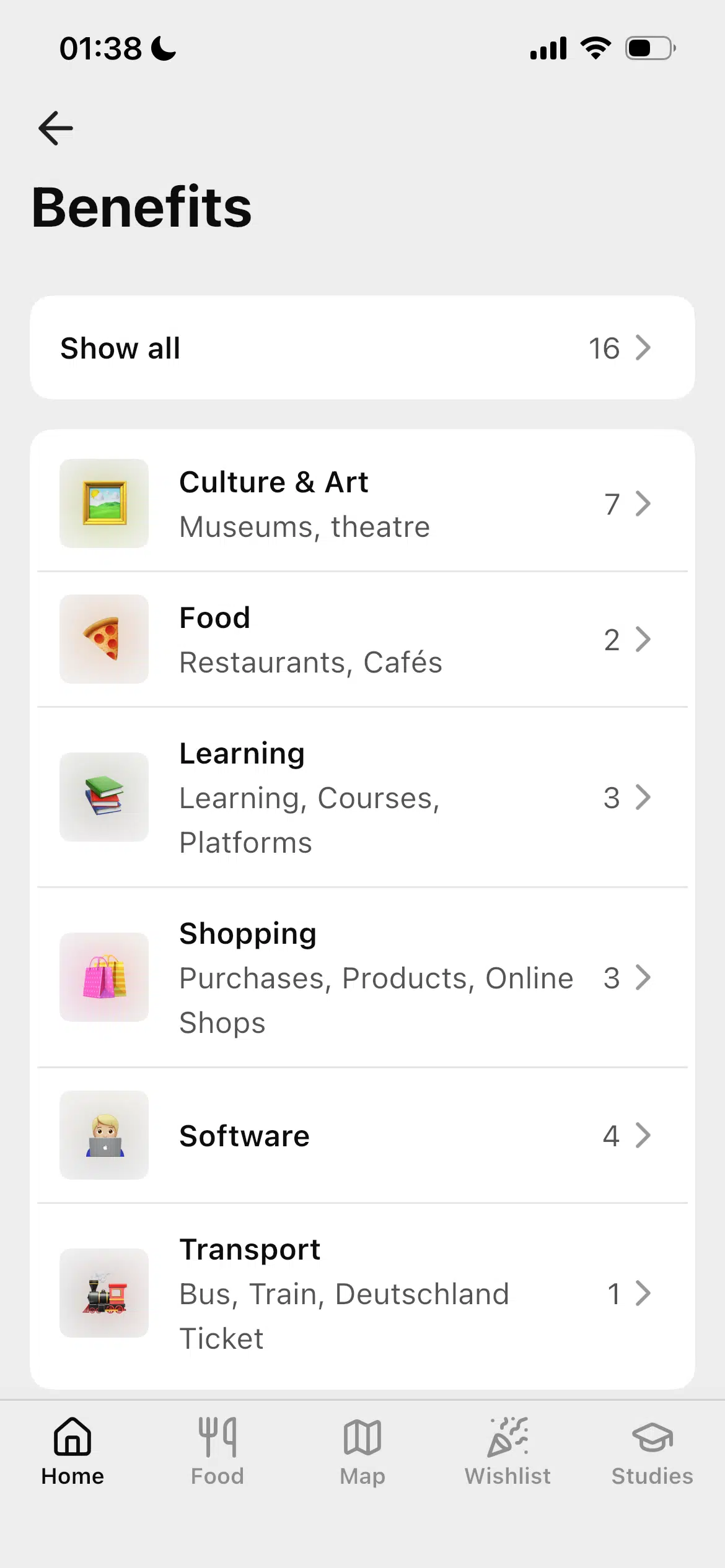The height and width of the screenshot is (1568, 725).
Task: Select the train icon for Transport
Action: click(103, 1294)
